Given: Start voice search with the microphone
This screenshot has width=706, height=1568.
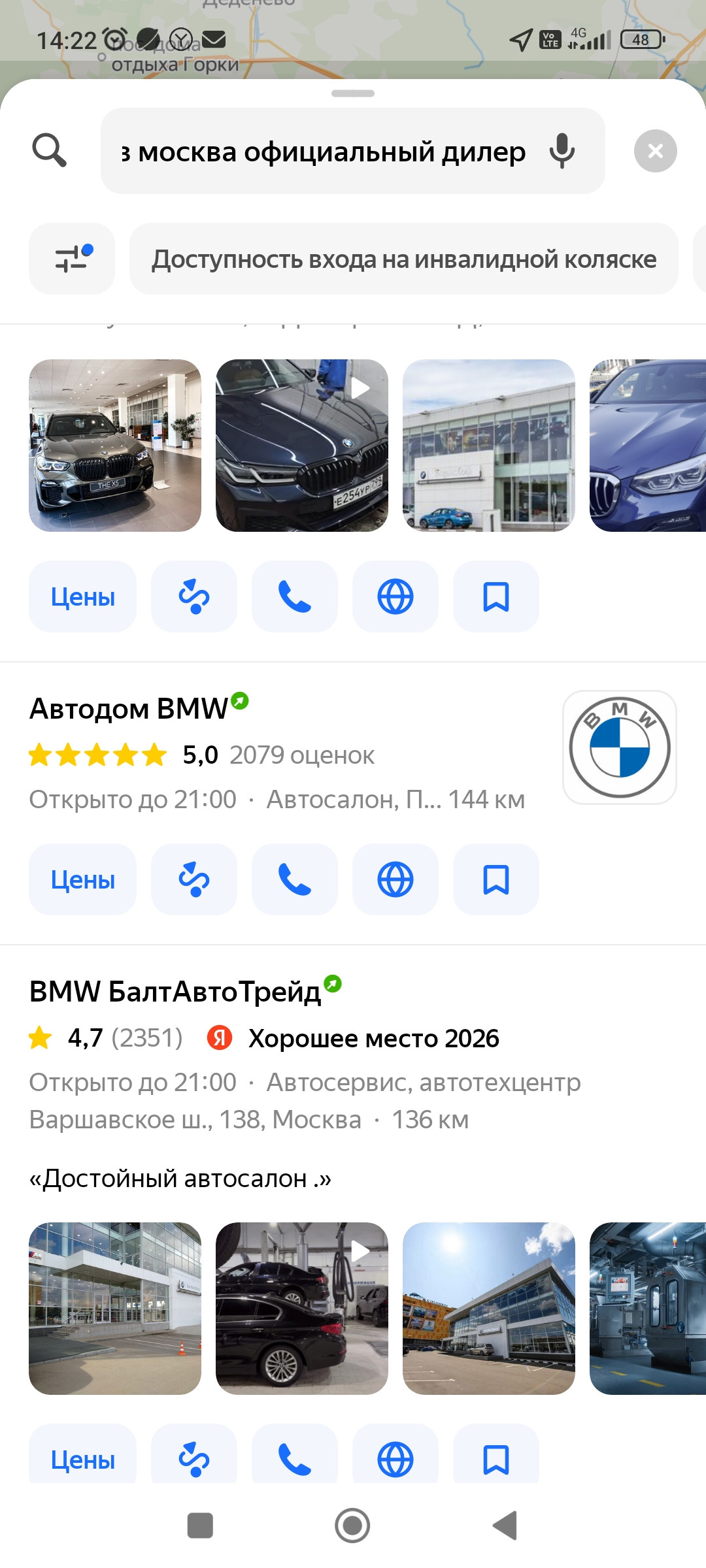Looking at the screenshot, I should tap(562, 151).
